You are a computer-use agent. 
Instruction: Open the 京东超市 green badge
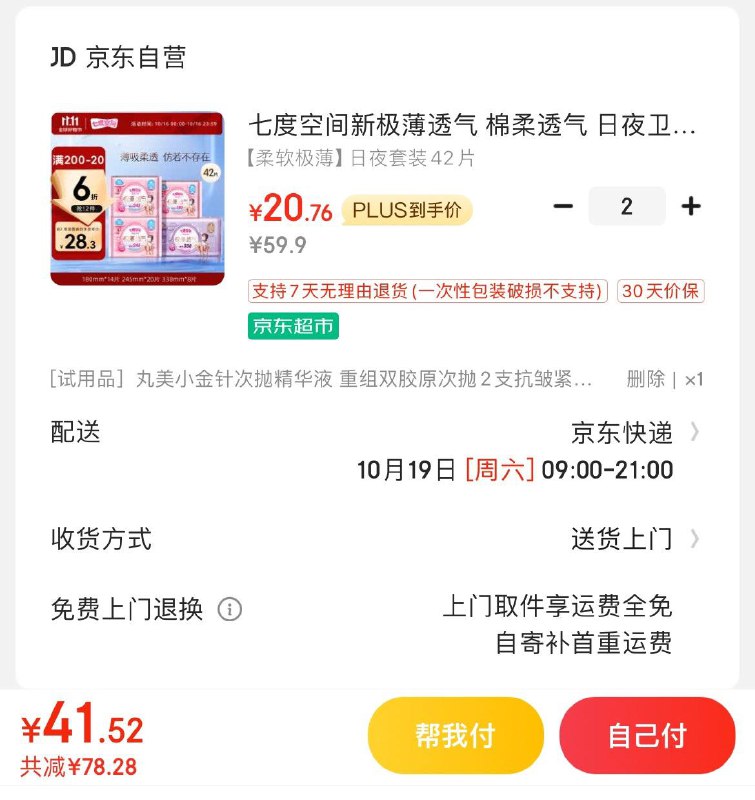point(294,325)
